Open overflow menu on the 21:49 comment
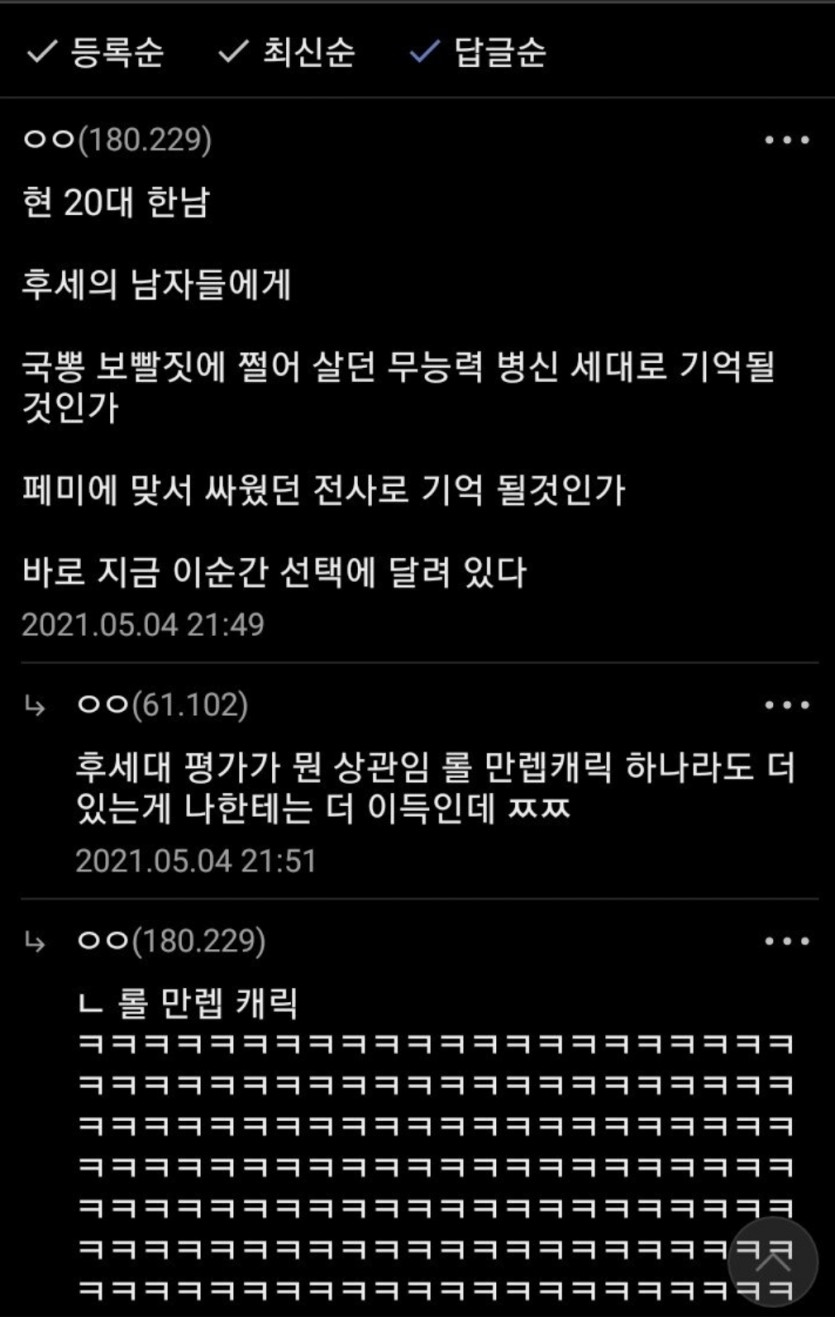 [786, 141]
